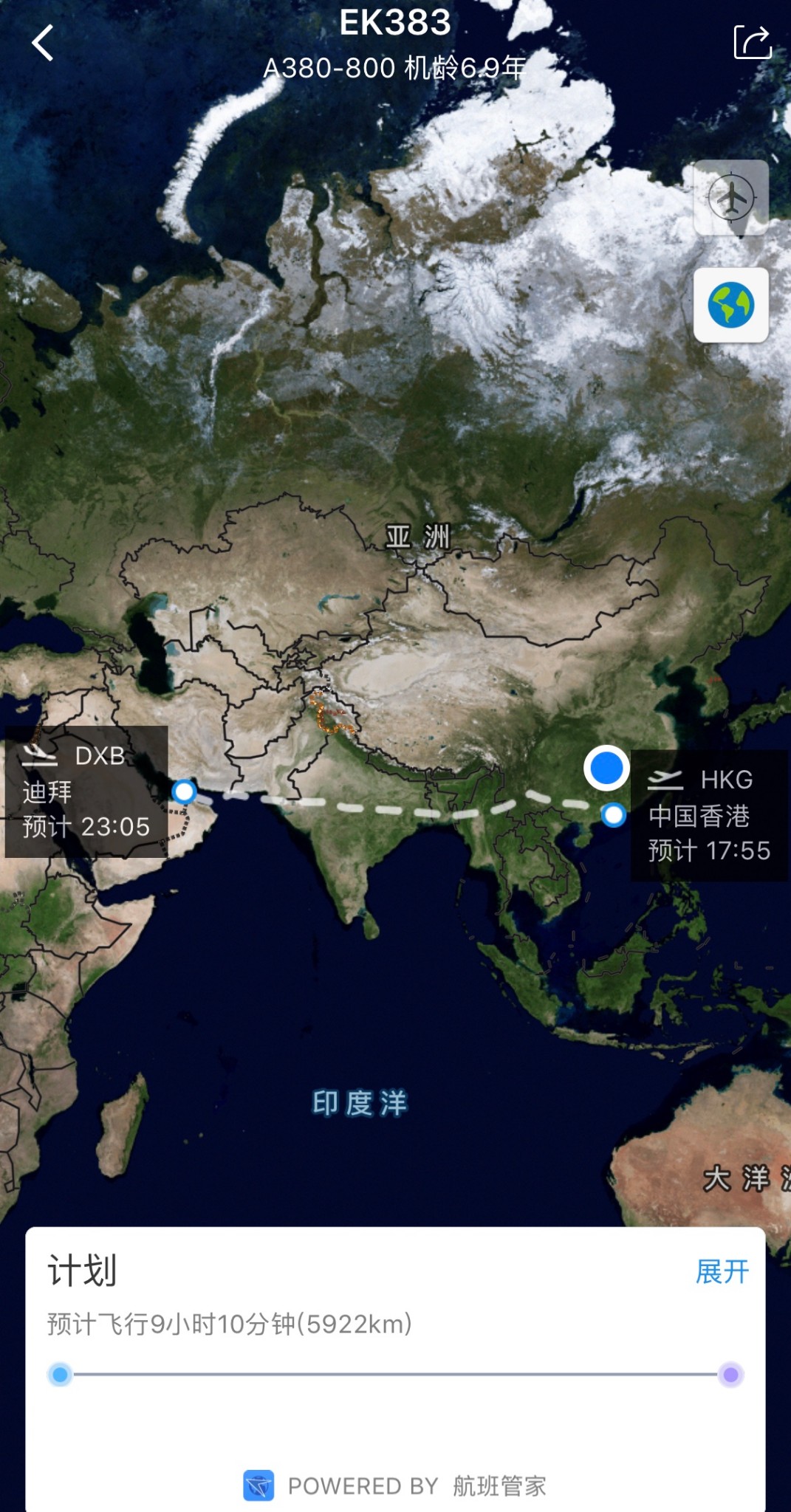Tap the HKG 中国香港 arrival info label
This screenshot has width=791, height=1512.
tap(708, 815)
